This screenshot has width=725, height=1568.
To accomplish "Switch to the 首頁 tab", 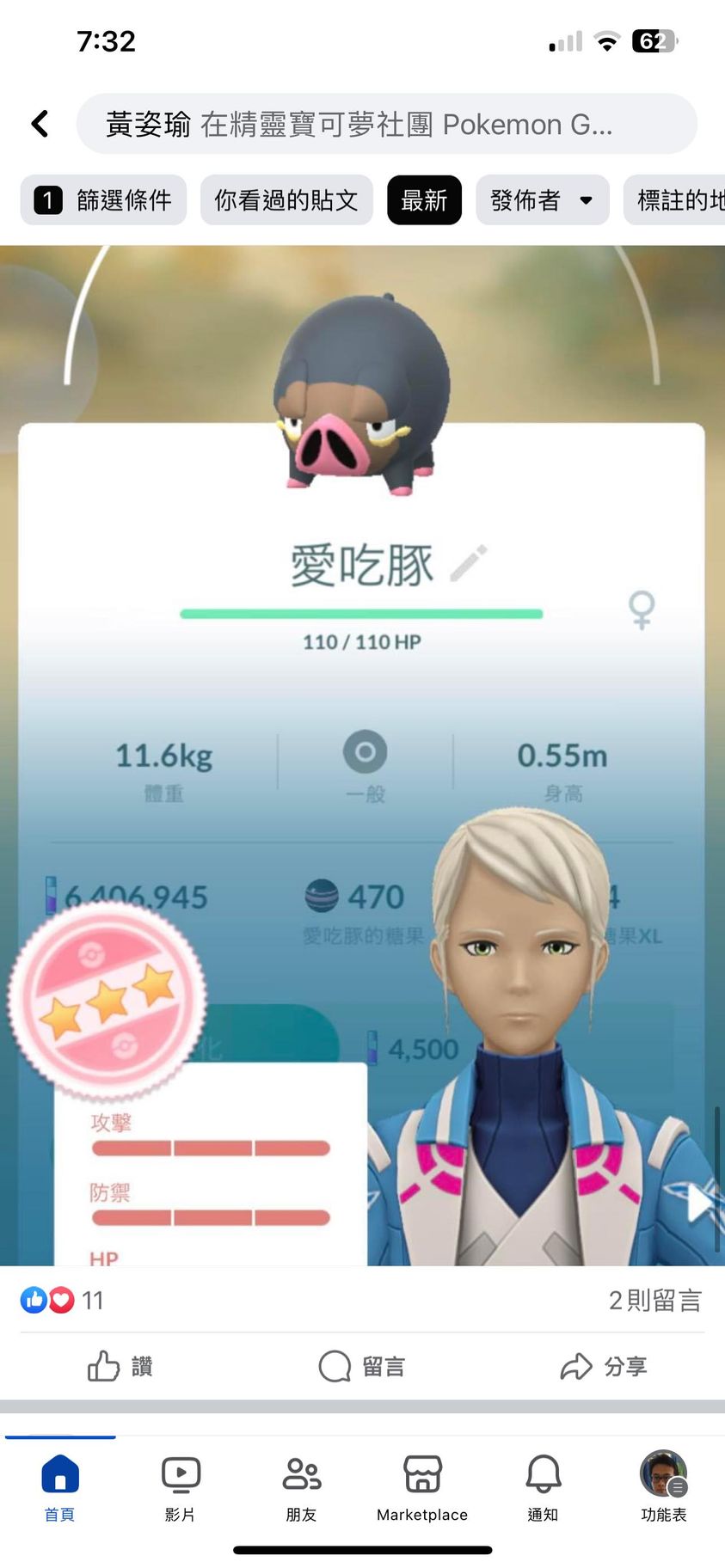I will pos(59,1488).
